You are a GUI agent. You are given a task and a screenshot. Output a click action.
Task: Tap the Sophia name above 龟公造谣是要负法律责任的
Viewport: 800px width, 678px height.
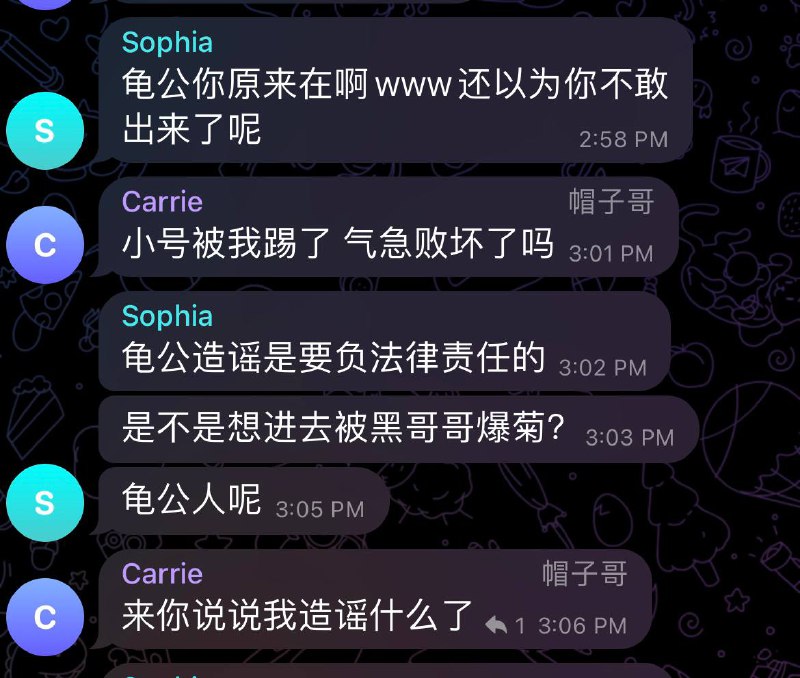tap(167, 316)
